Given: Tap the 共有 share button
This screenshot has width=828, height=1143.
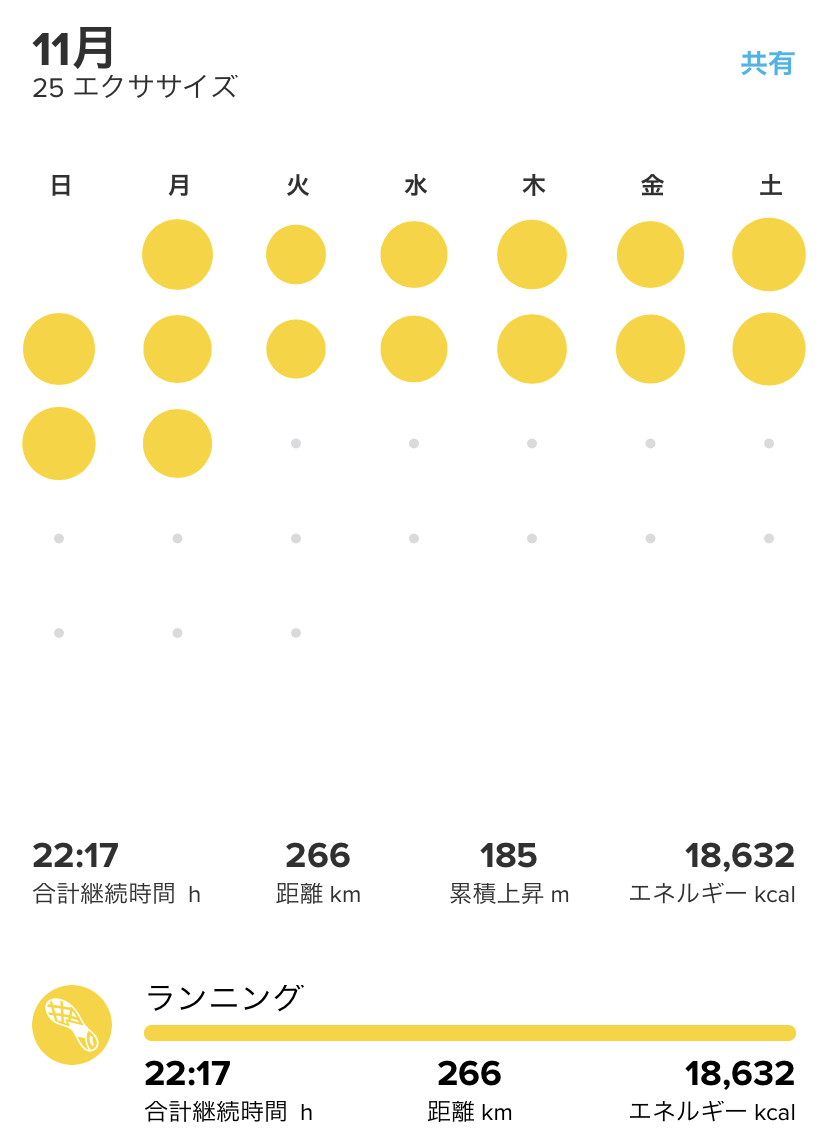Looking at the screenshot, I should pos(767,63).
